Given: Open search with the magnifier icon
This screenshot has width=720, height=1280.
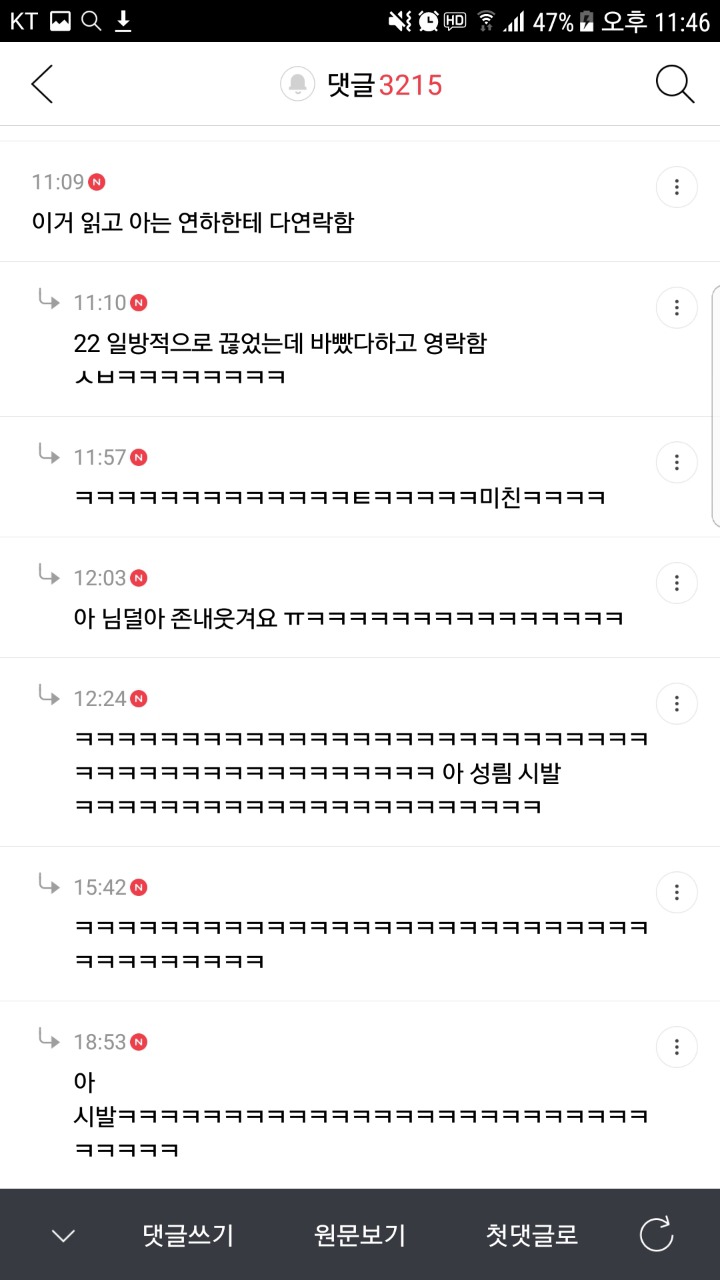Looking at the screenshot, I should click(675, 85).
